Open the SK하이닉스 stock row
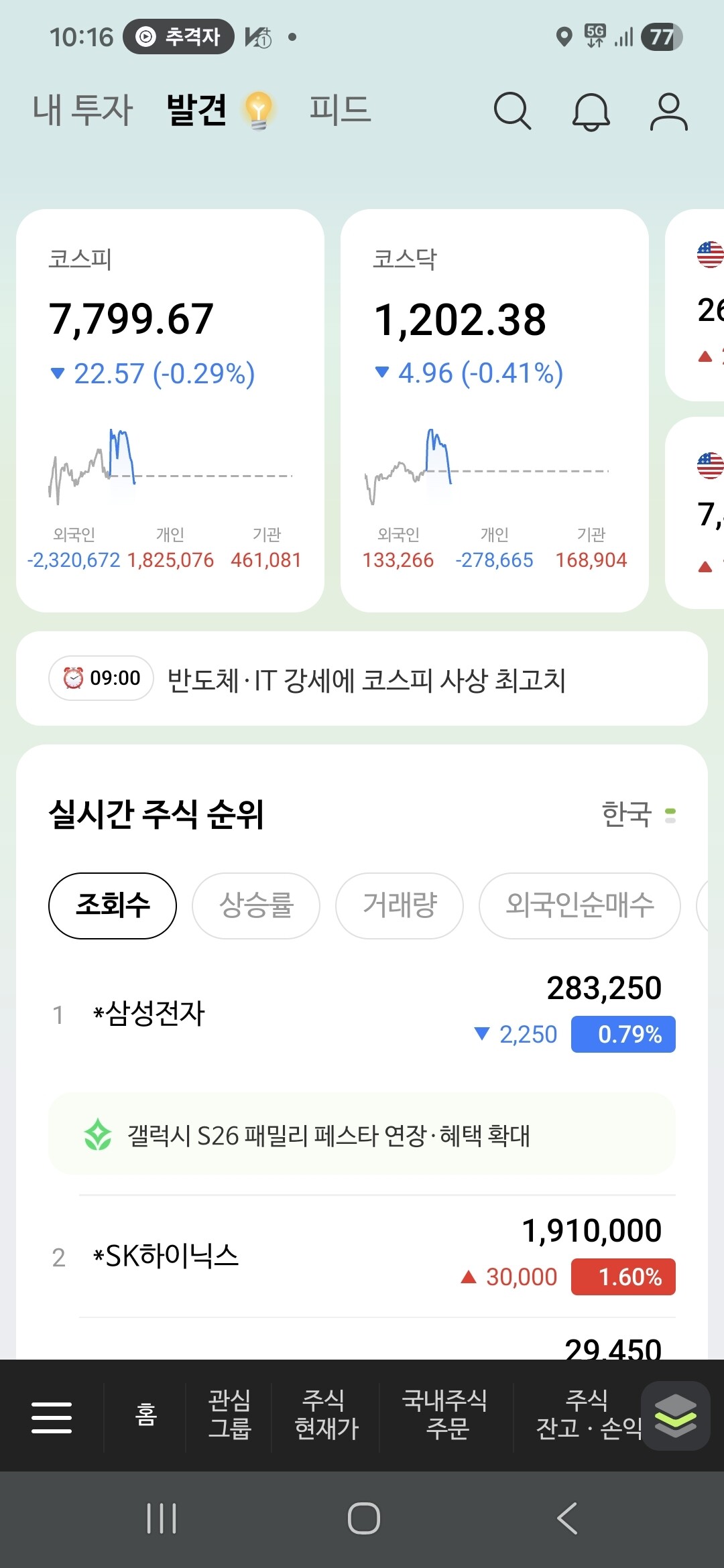The width and height of the screenshot is (724, 1568). click(x=362, y=1256)
